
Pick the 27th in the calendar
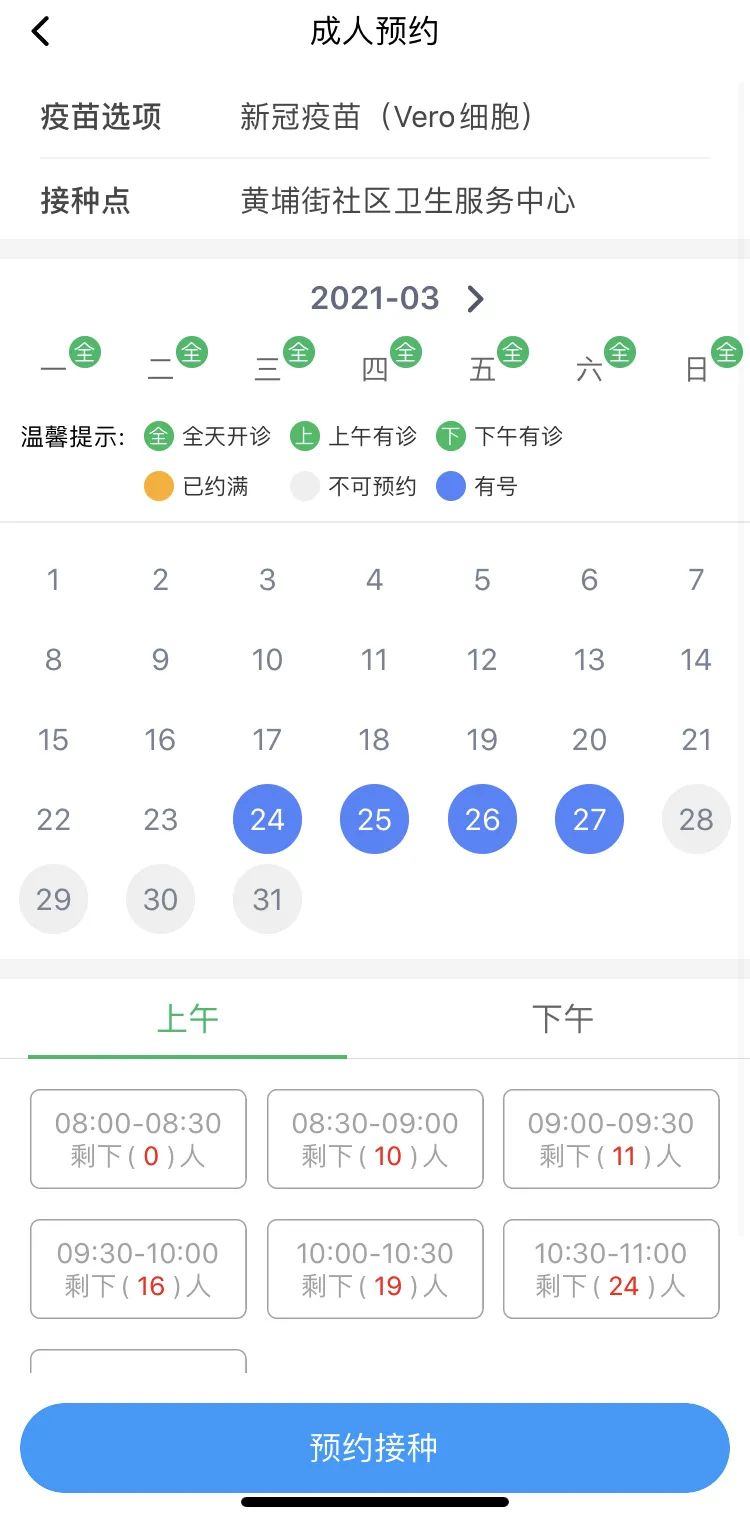(589, 820)
